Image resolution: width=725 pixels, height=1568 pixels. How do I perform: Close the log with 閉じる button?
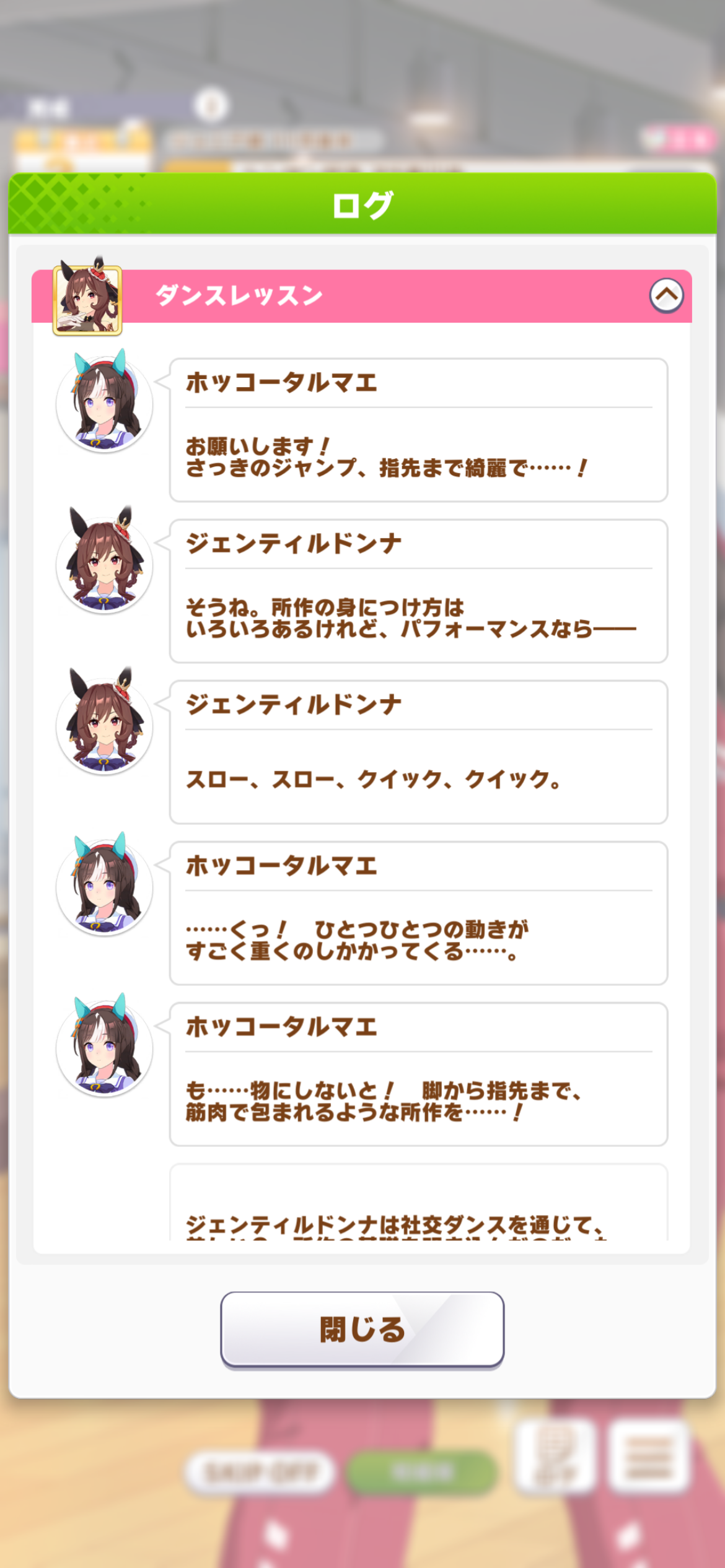362,1329
